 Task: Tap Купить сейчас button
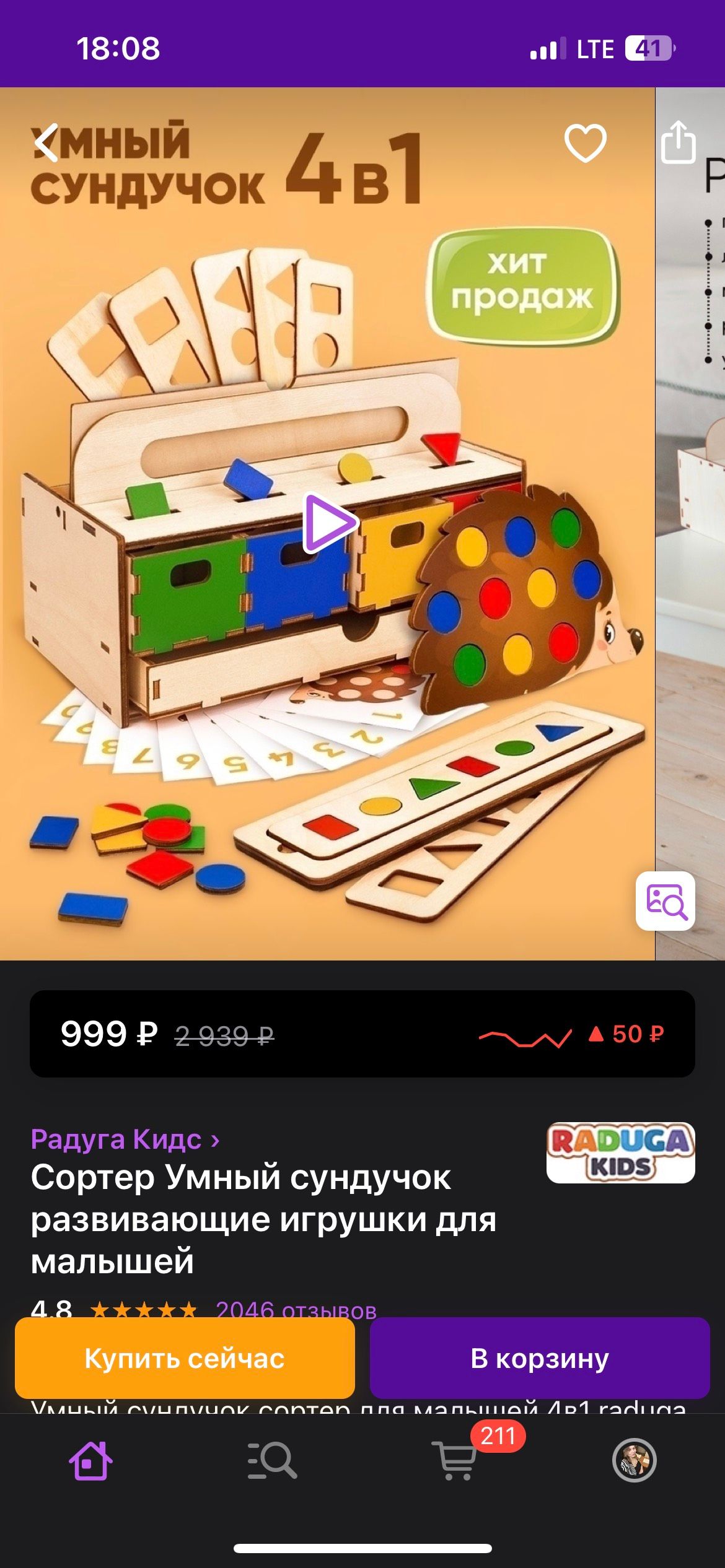[x=185, y=1358]
